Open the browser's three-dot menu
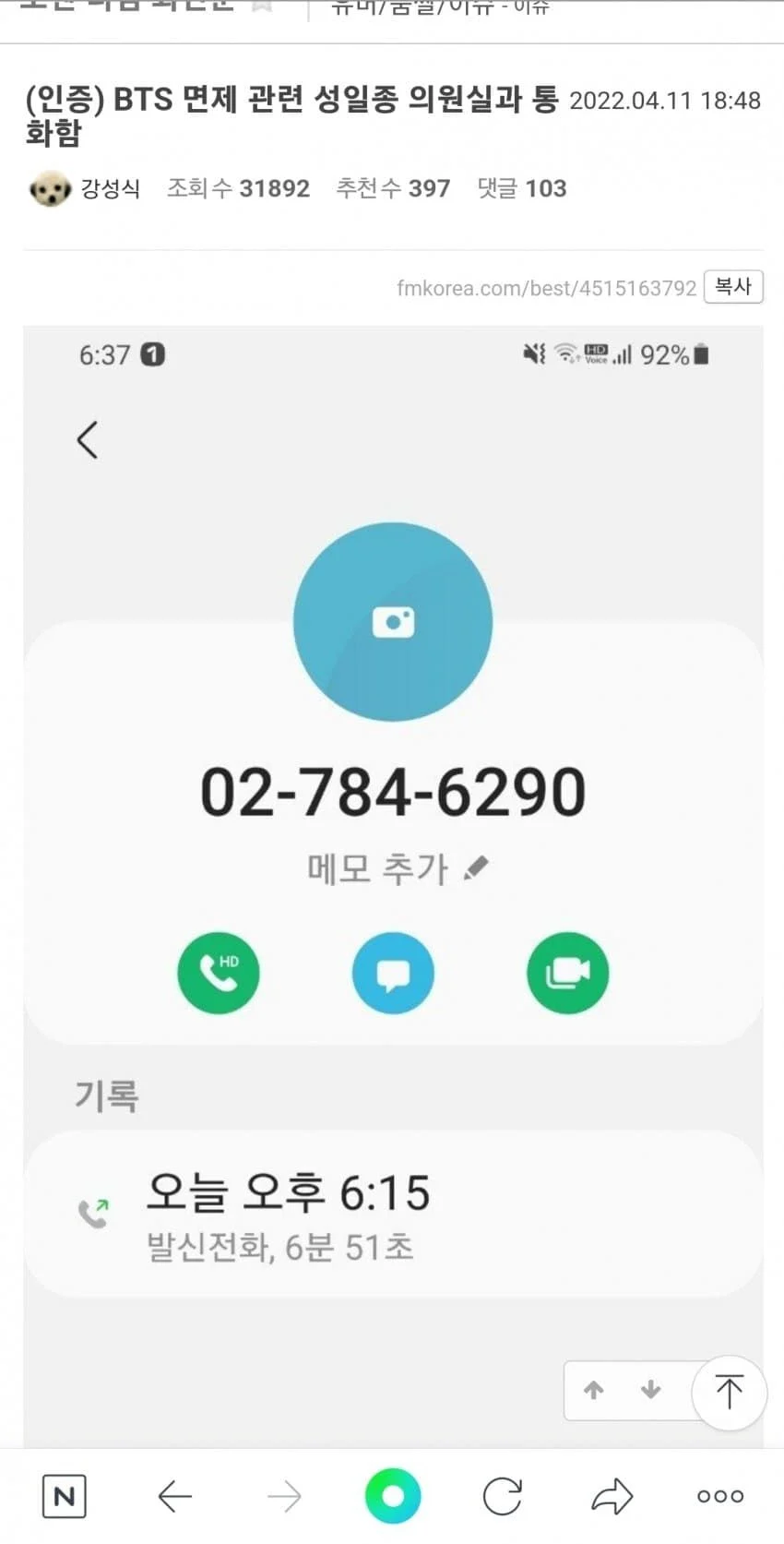 coord(720,1496)
